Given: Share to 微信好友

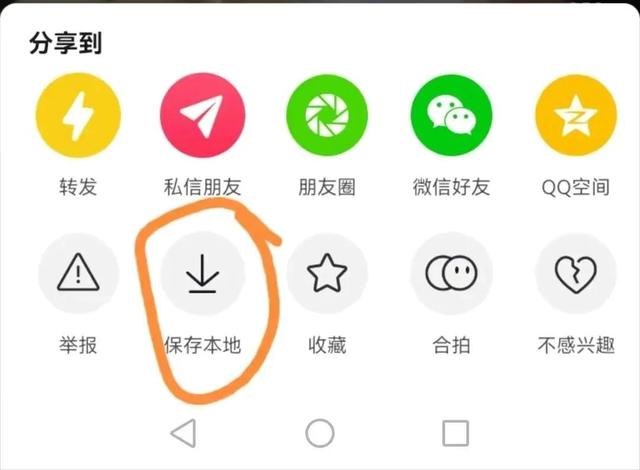Looking at the screenshot, I should coord(452,118).
